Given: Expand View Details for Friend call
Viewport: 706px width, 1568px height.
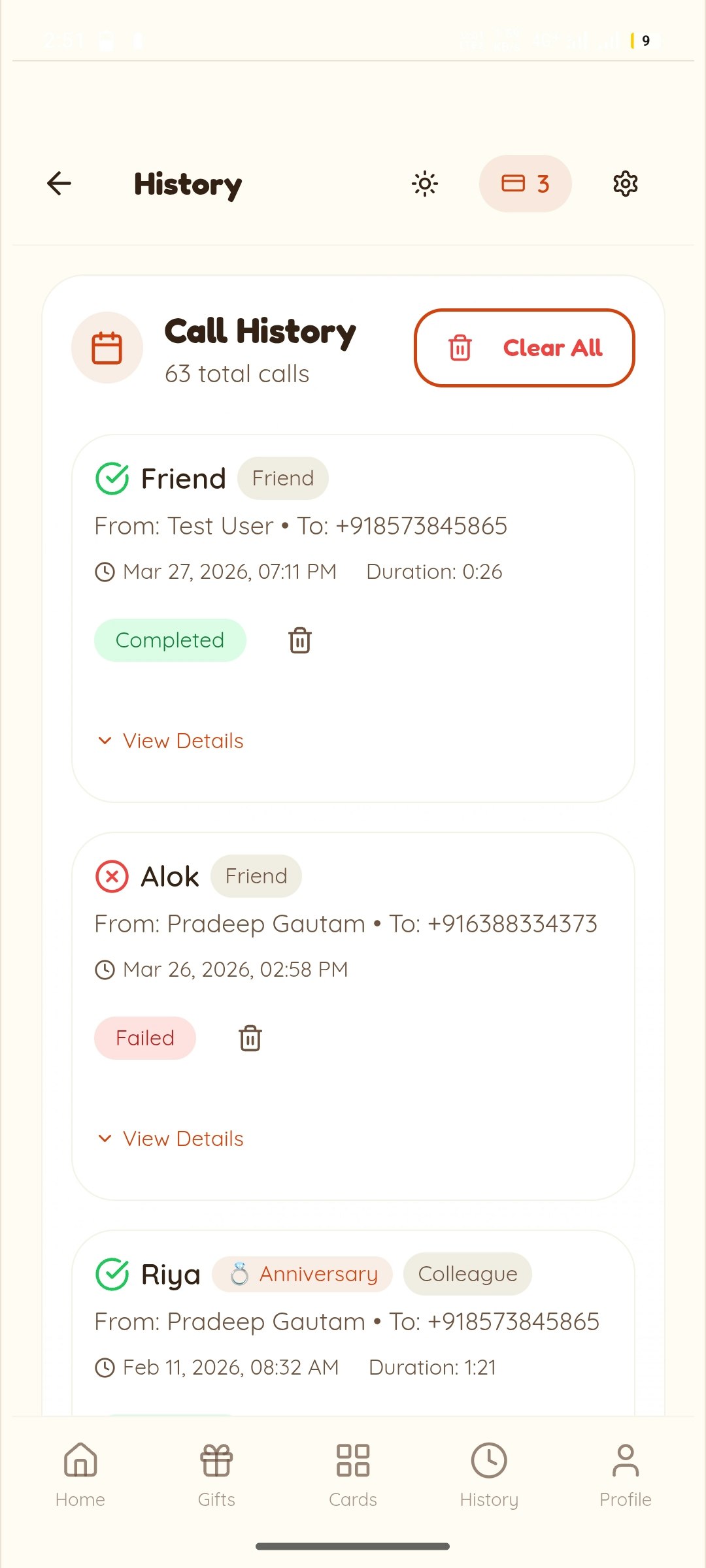Looking at the screenshot, I should click(x=171, y=741).
